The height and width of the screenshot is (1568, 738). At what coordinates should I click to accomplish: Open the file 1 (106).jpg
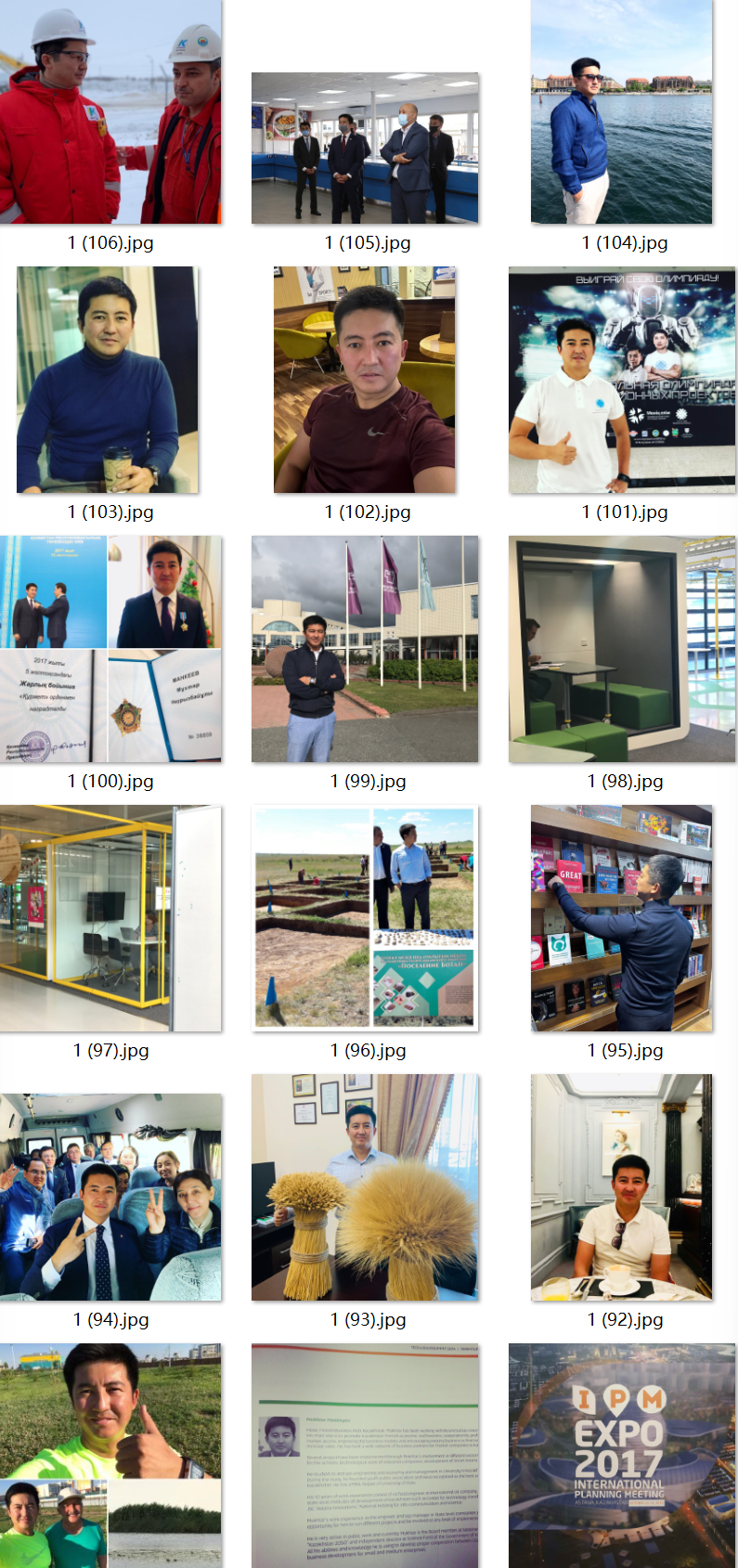point(110,111)
